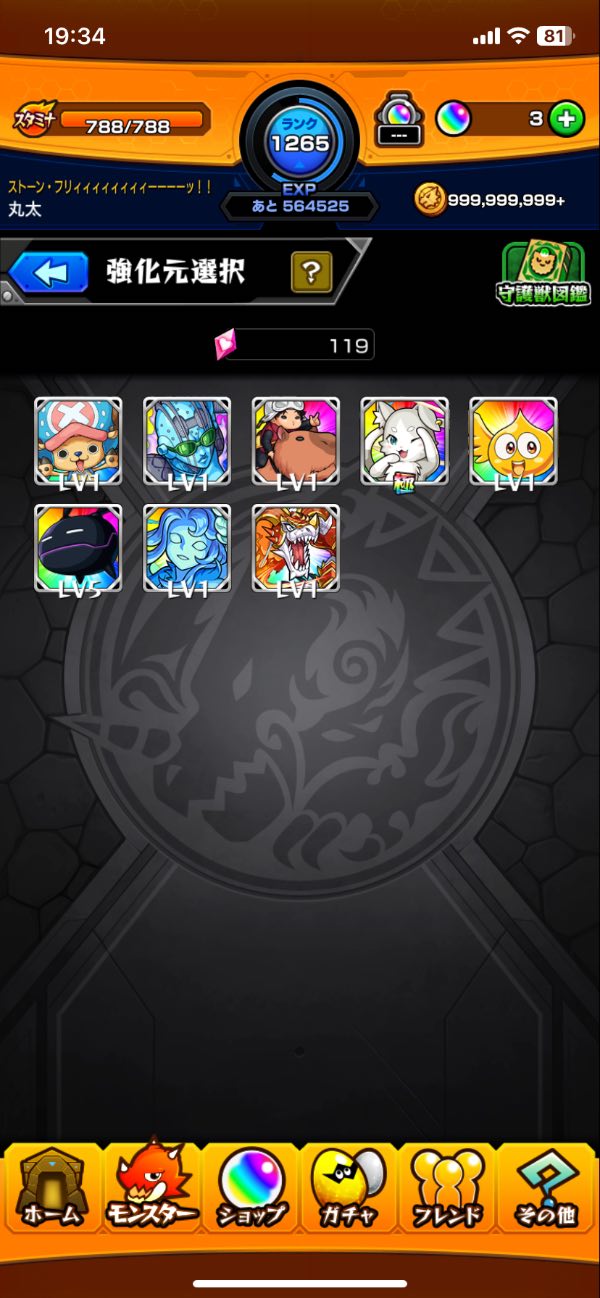Select the orange roaring beast guardian

[x=296, y=548]
